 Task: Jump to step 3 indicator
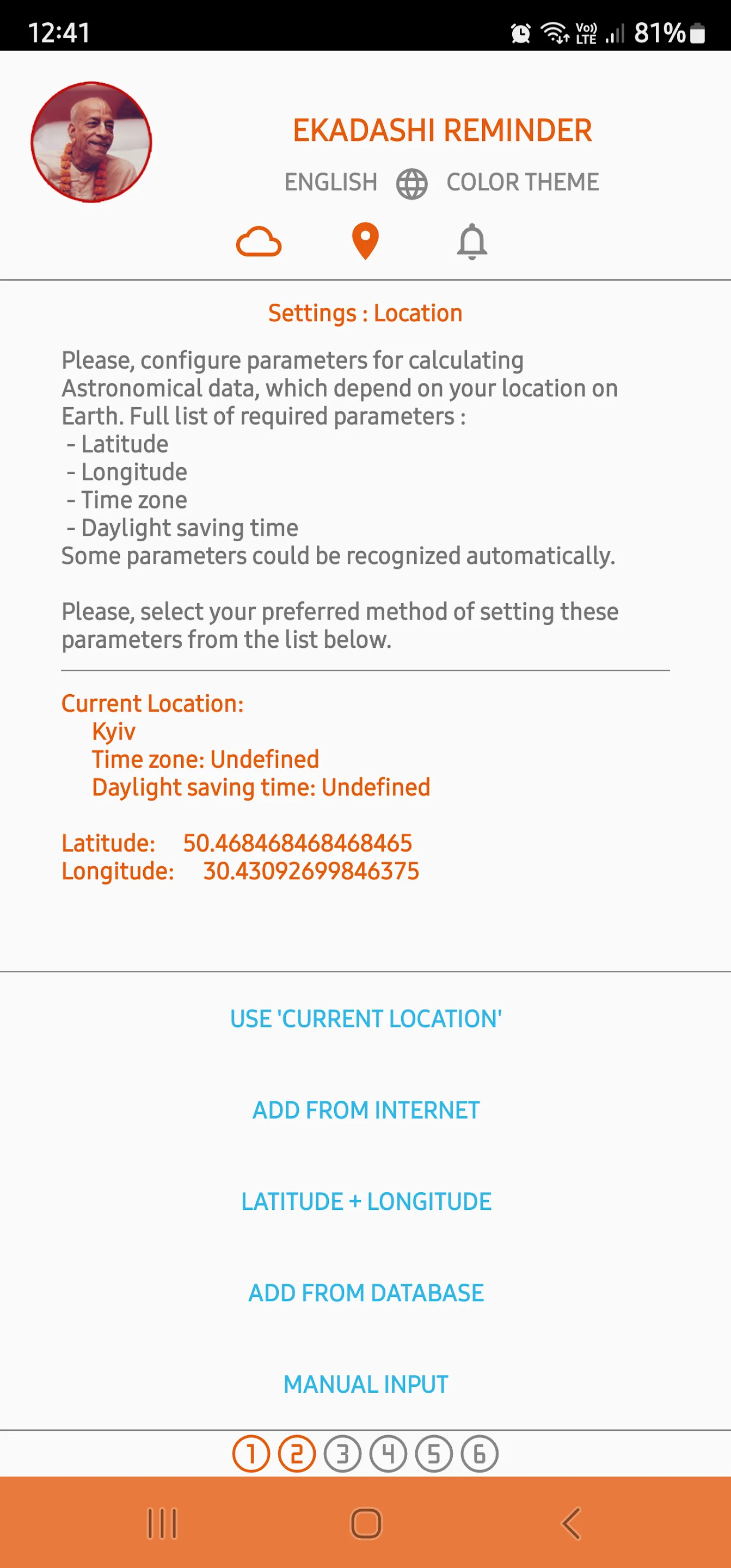coord(343,1454)
